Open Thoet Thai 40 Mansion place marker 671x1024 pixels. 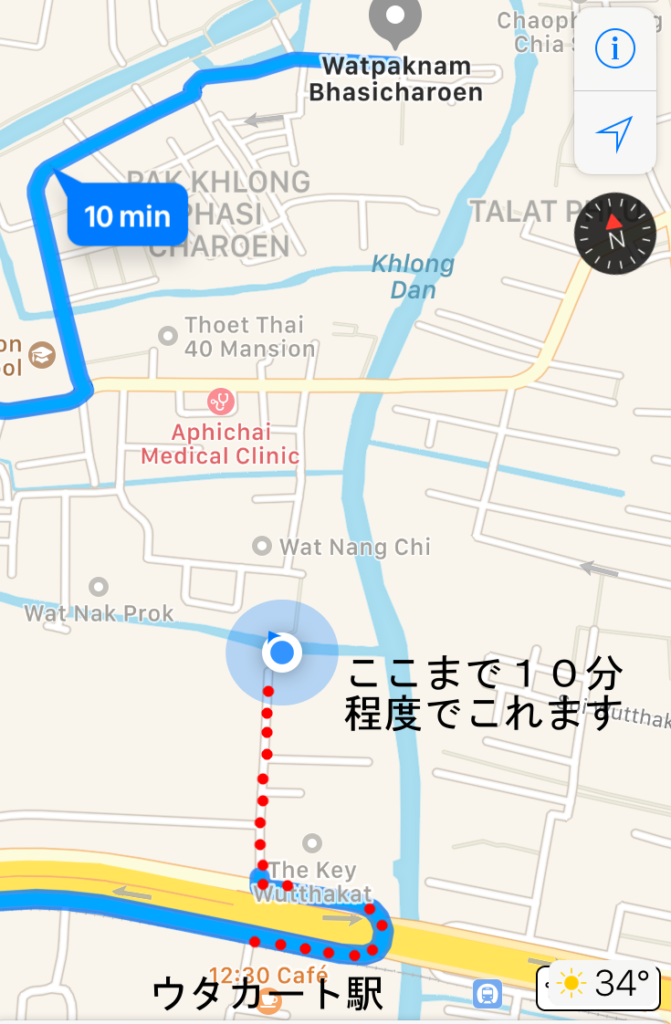168,334
